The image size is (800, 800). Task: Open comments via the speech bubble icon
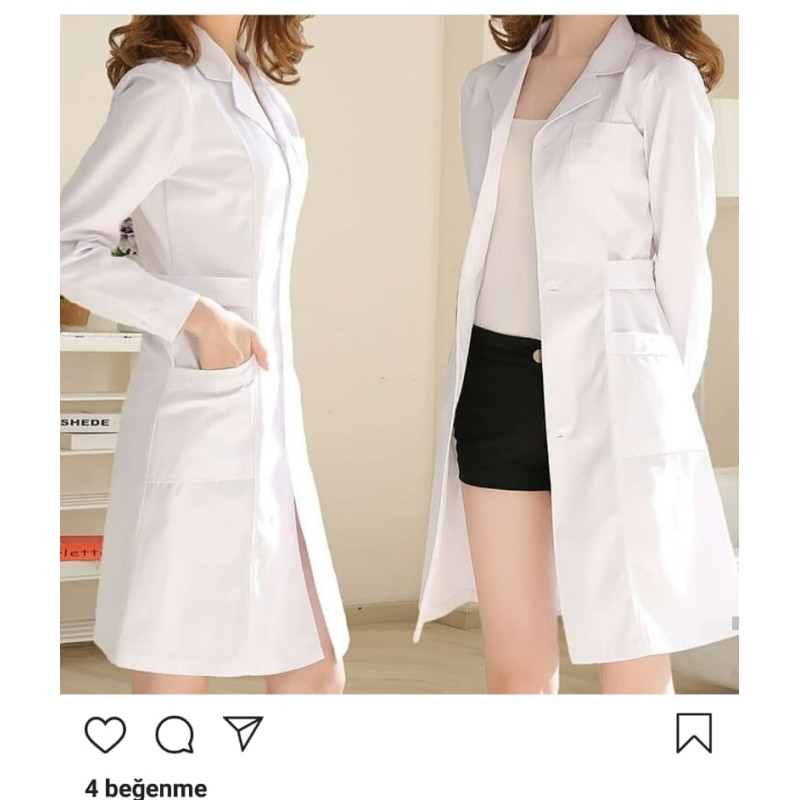pos(174,735)
